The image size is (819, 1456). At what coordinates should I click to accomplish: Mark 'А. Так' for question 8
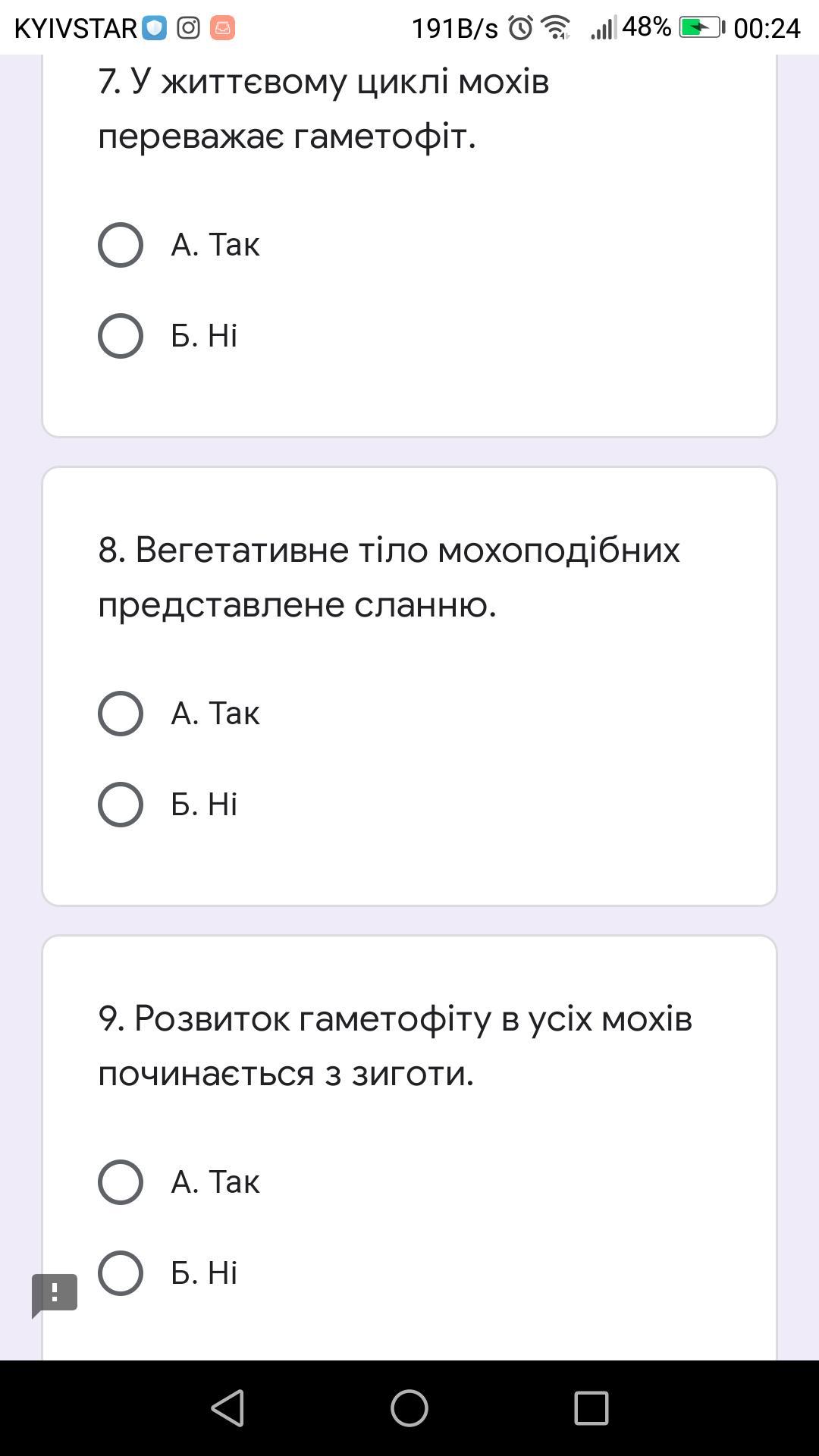point(121,714)
